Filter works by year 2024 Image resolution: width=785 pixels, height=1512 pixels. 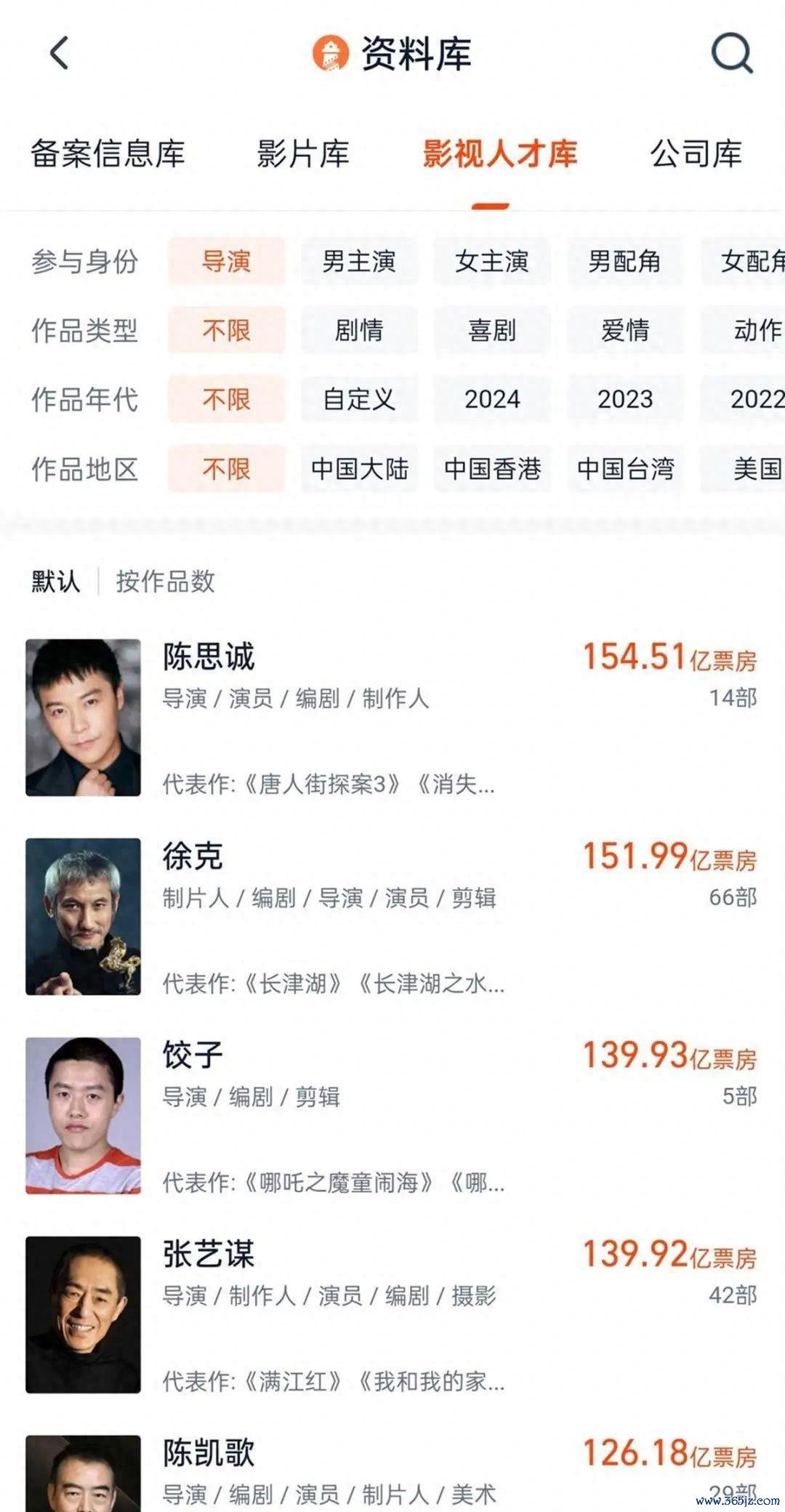pos(492,399)
